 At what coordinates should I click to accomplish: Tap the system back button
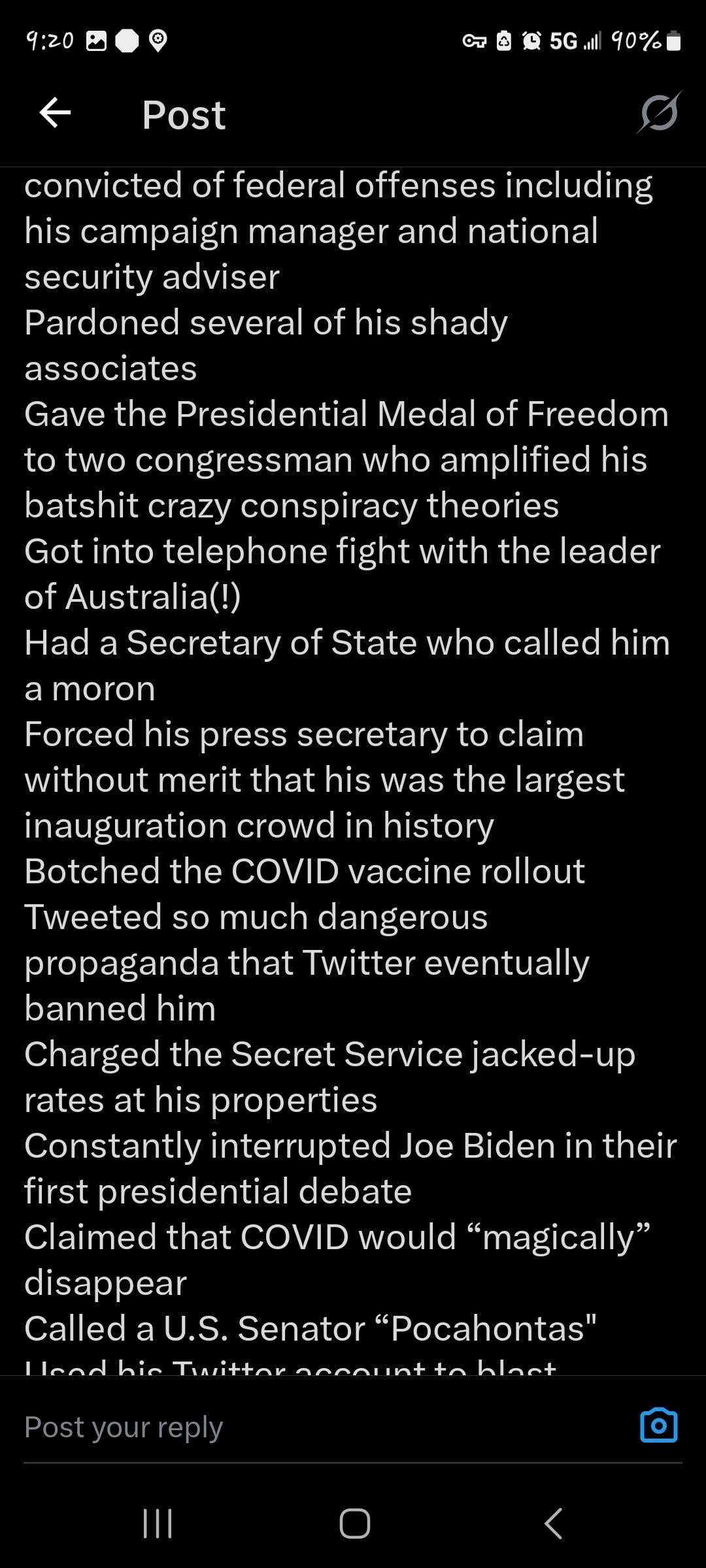tap(553, 1524)
